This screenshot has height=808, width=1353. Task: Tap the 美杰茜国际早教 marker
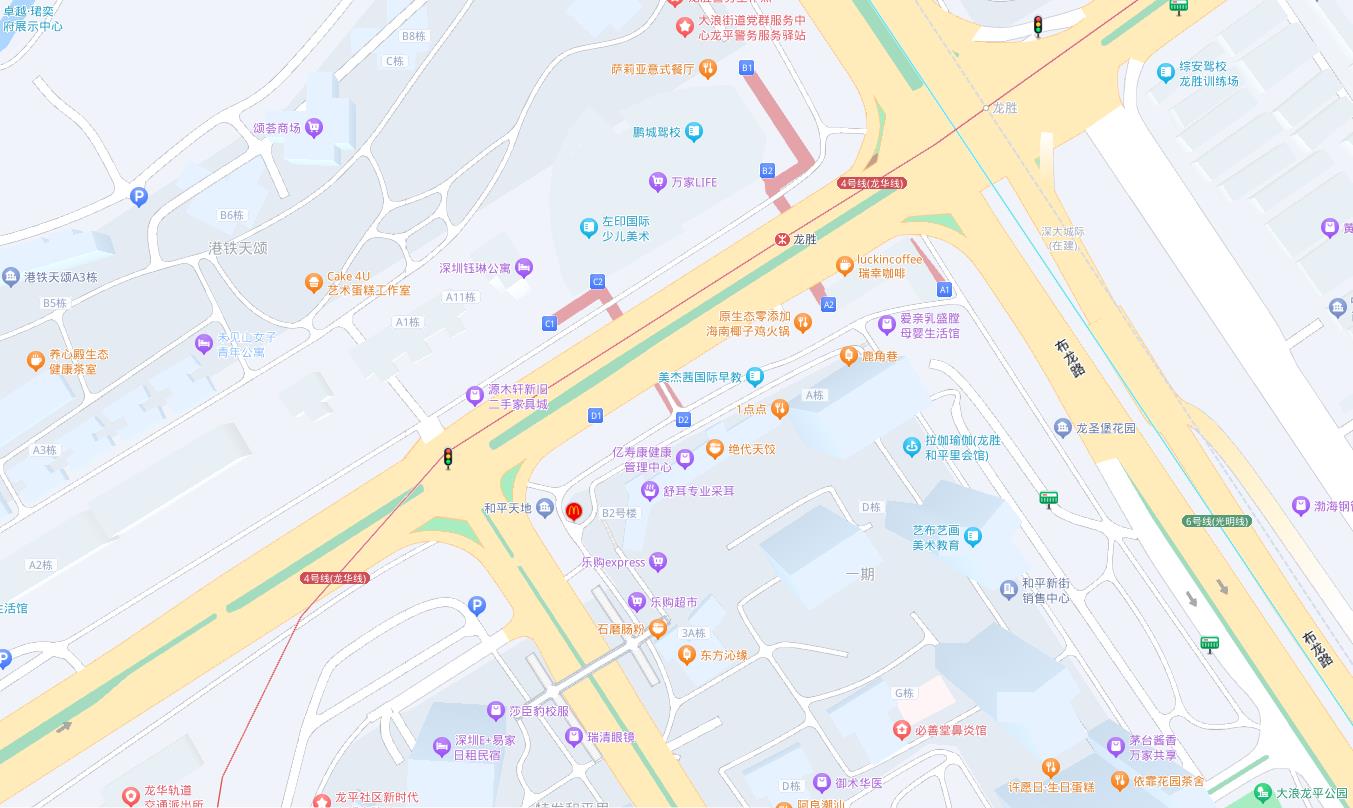click(x=755, y=377)
